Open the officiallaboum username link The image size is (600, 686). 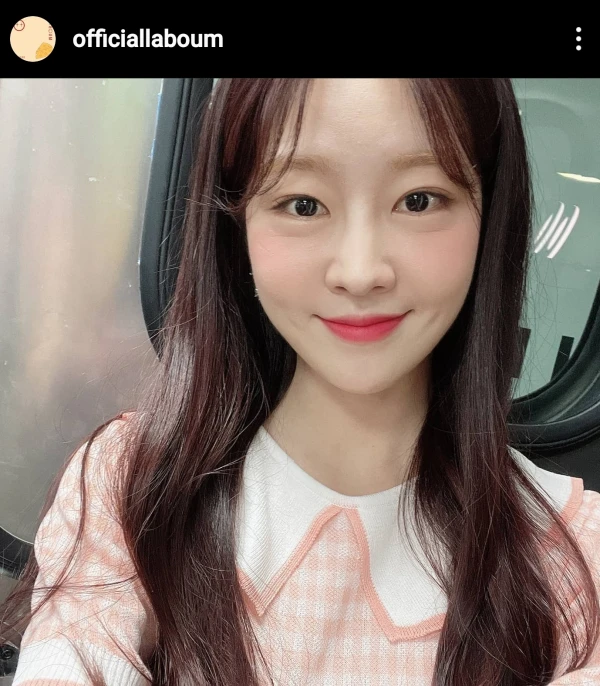[148, 39]
